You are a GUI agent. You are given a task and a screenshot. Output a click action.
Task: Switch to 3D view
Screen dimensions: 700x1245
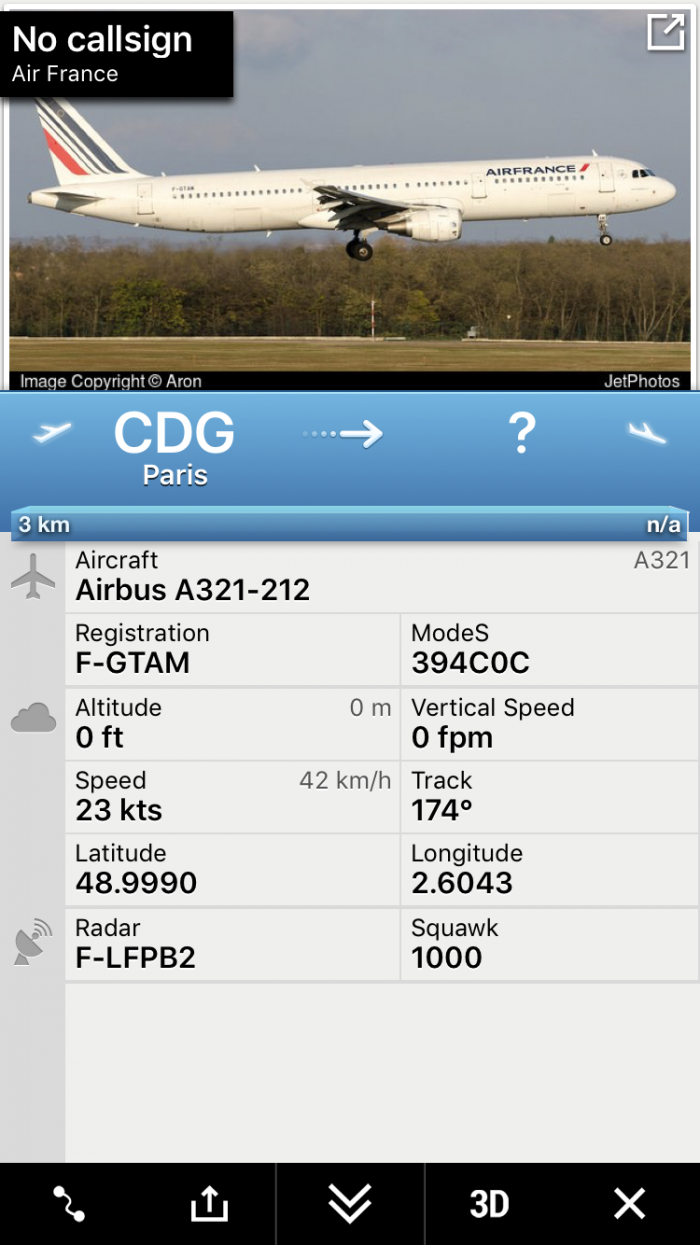[489, 1204]
